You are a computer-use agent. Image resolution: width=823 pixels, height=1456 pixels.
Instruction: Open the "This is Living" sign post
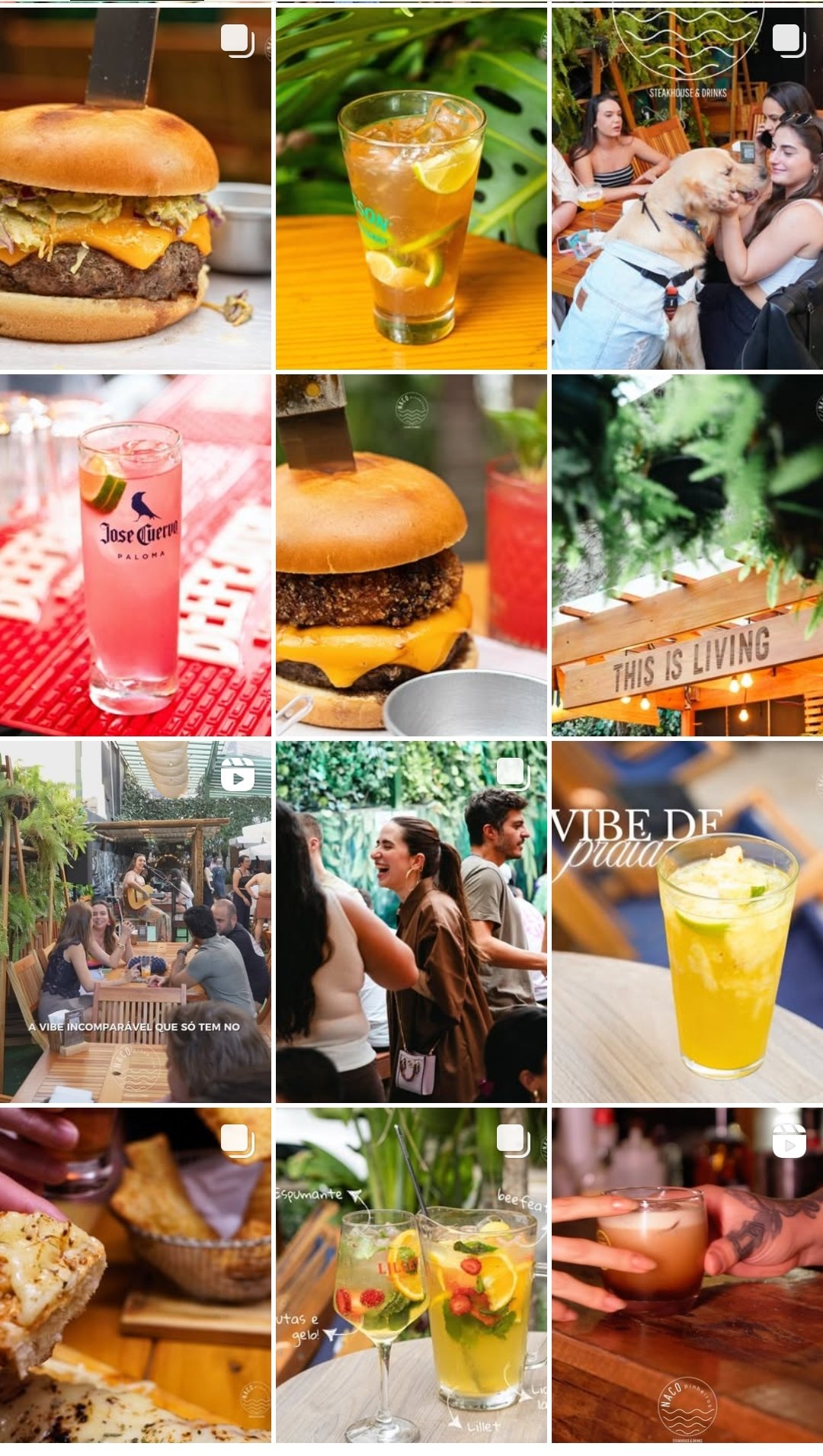tap(687, 555)
